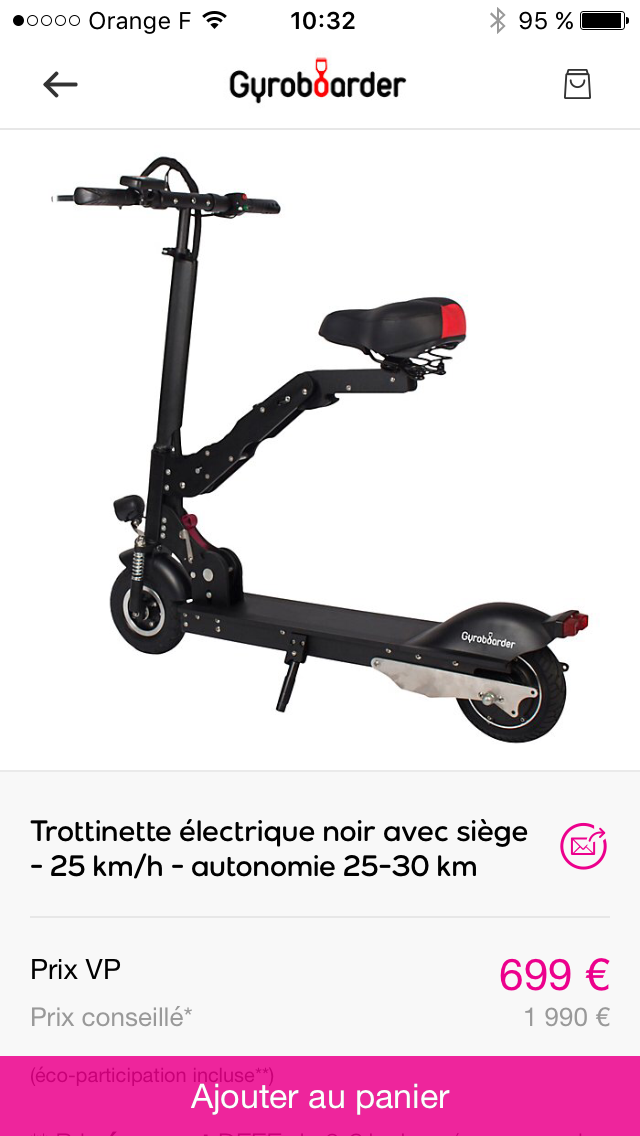The width and height of the screenshot is (640, 1136).
Task: Open the shopping bag cart
Action: 577,84
